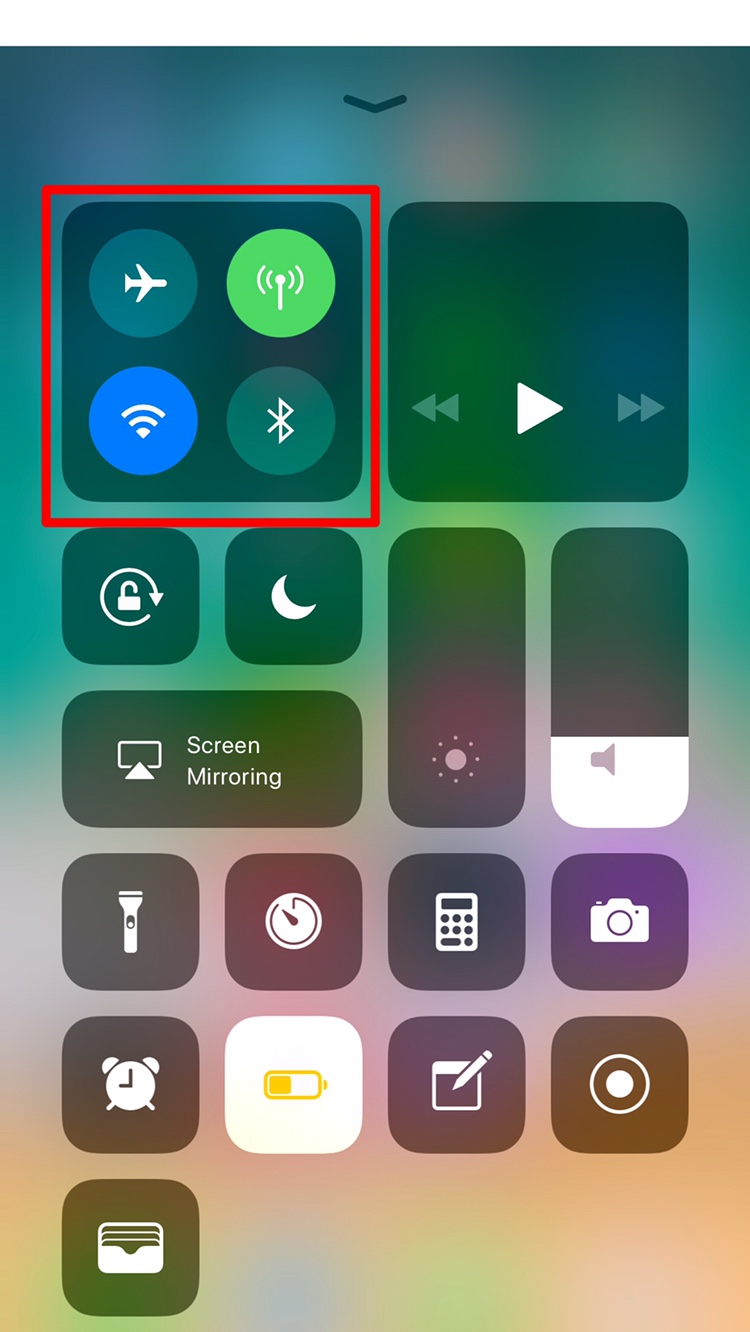Turn off cellular data
This screenshot has width=750, height=1332.
click(x=281, y=284)
